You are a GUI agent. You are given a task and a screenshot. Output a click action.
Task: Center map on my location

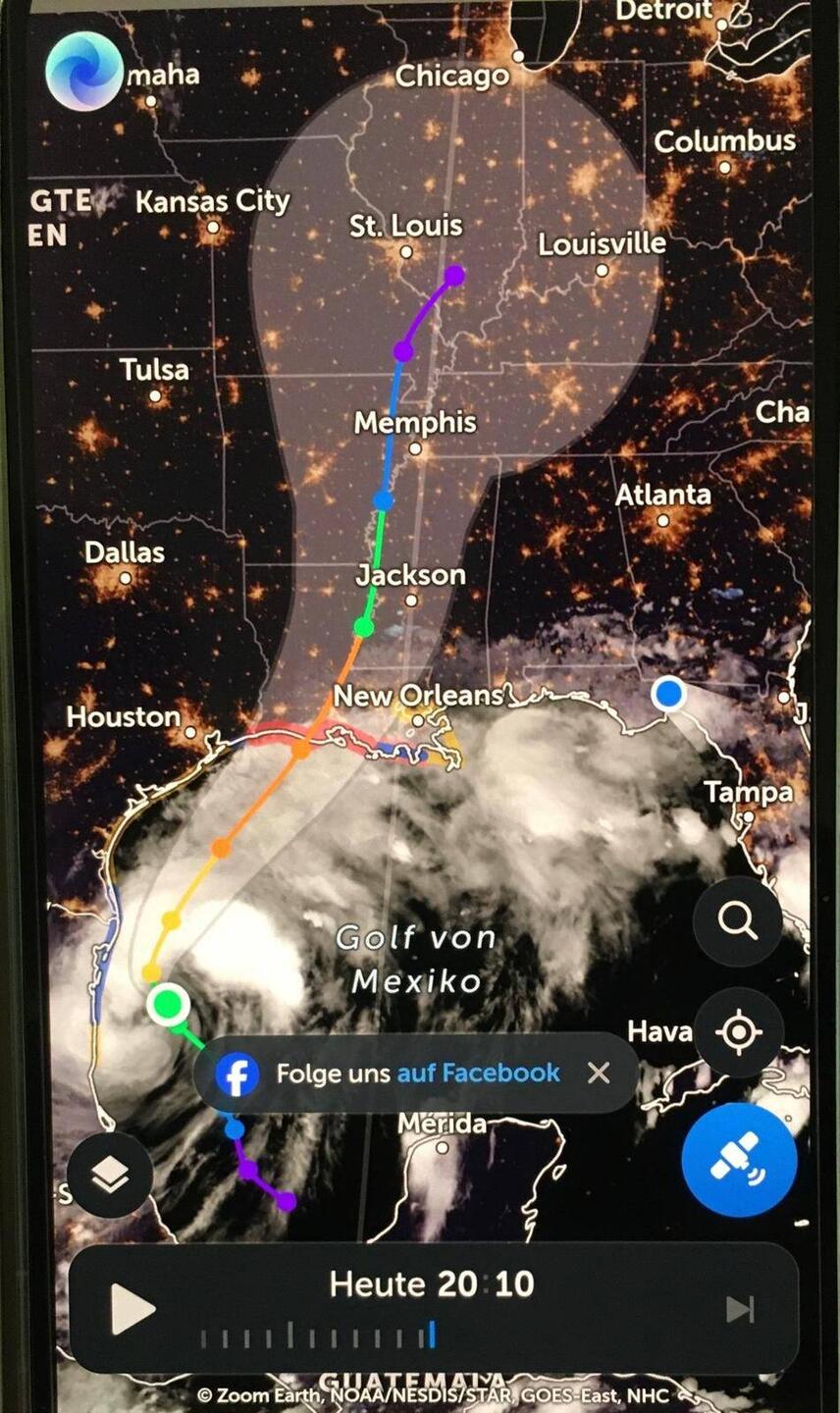738,1033
